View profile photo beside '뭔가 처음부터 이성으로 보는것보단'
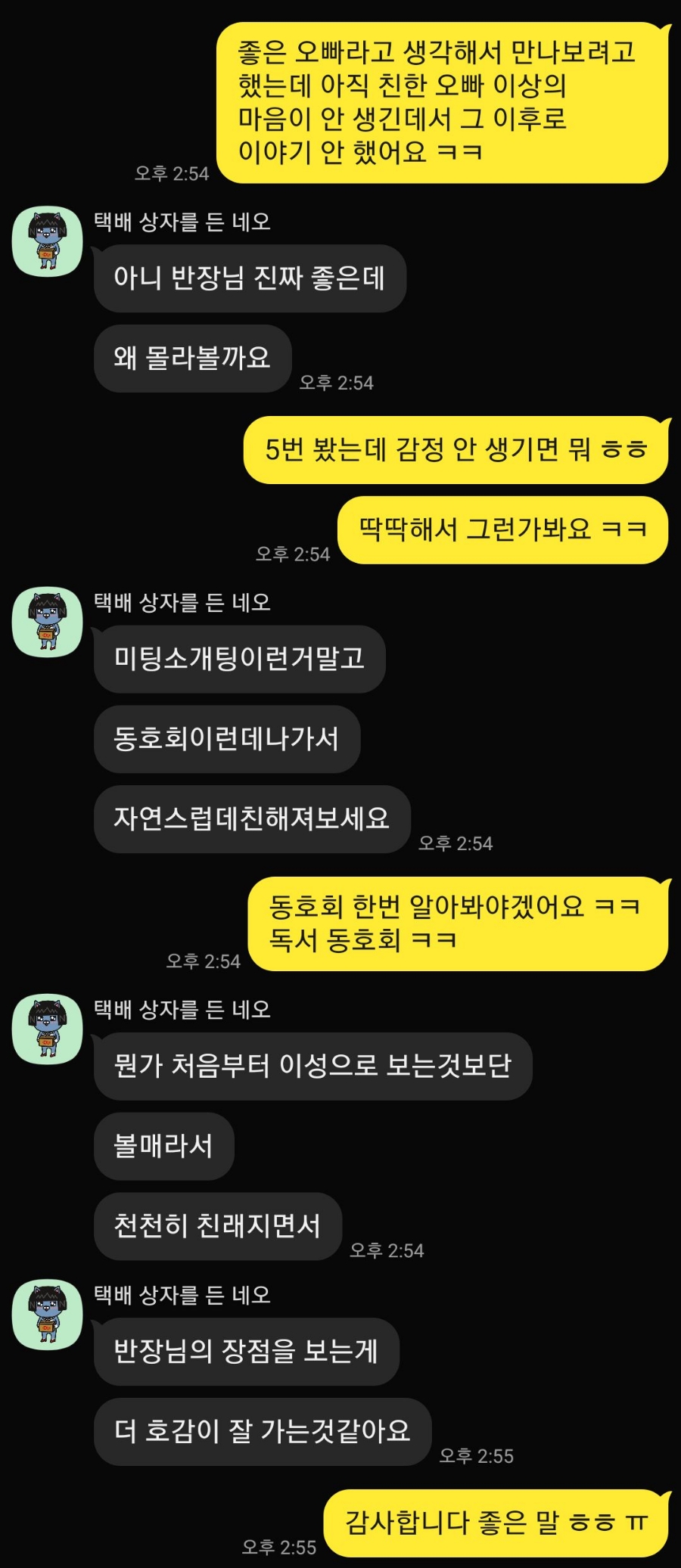This screenshot has height=1568, width=681. click(x=47, y=1029)
